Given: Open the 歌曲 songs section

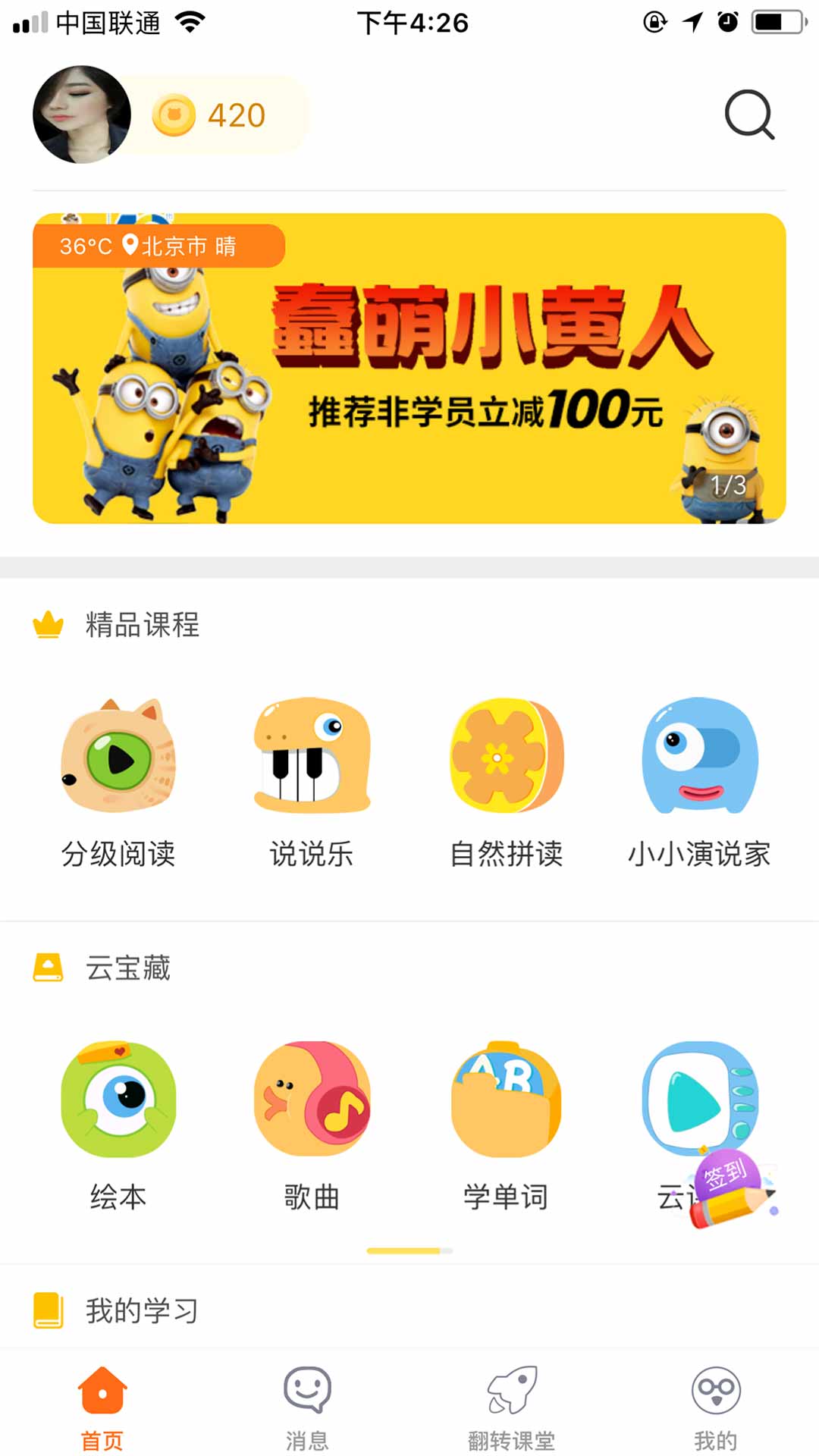Looking at the screenshot, I should click(x=312, y=1122).
